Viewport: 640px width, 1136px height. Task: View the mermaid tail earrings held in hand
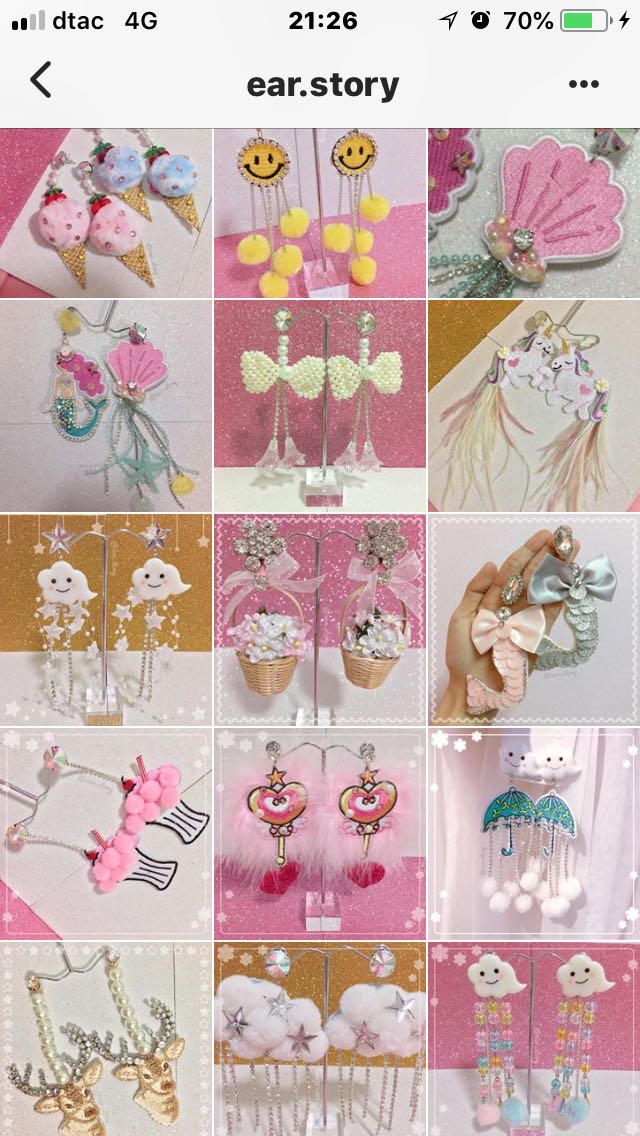534,619
